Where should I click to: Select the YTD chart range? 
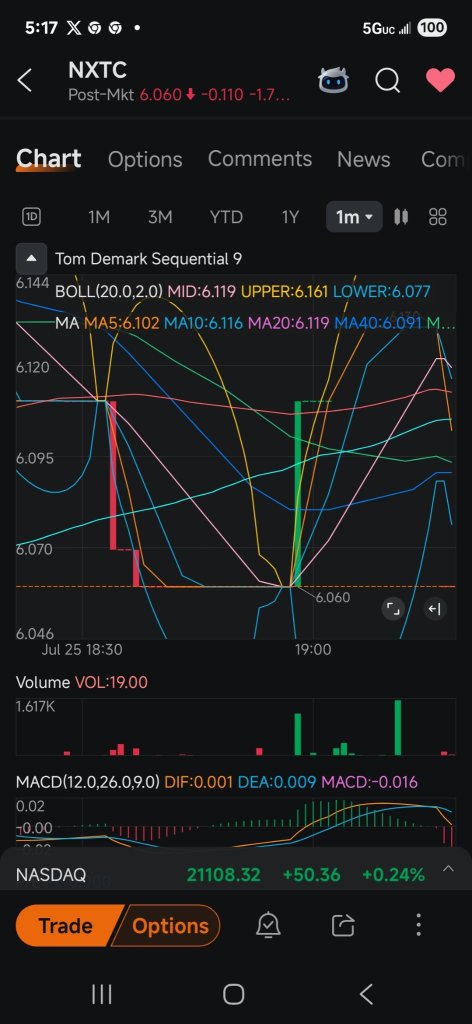click(226, 217)
